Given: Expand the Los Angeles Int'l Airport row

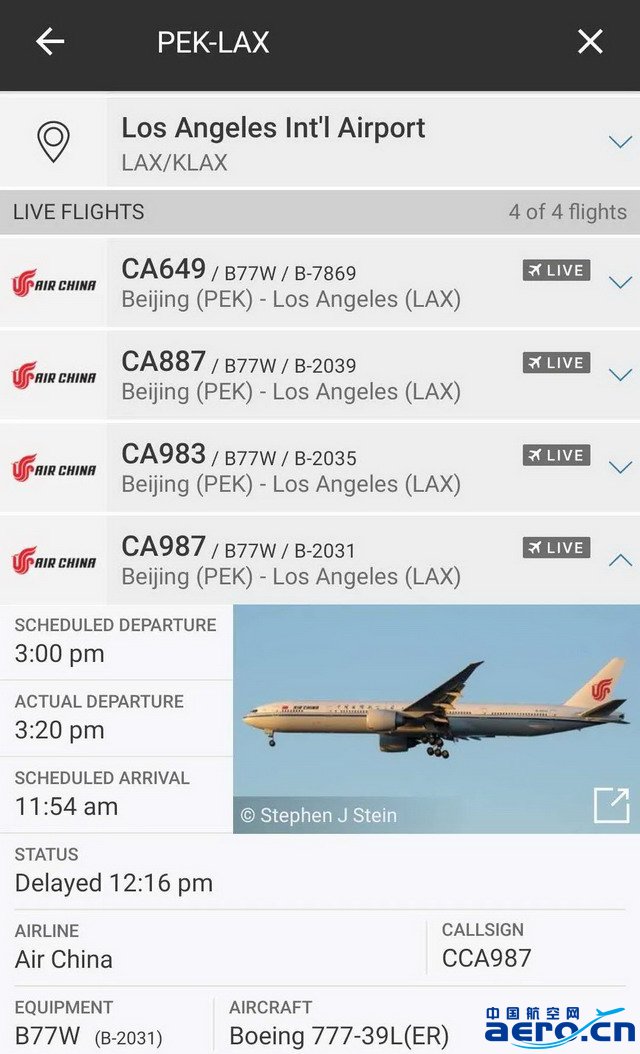Looking at the screenshot, I should [x=620, y=142].
